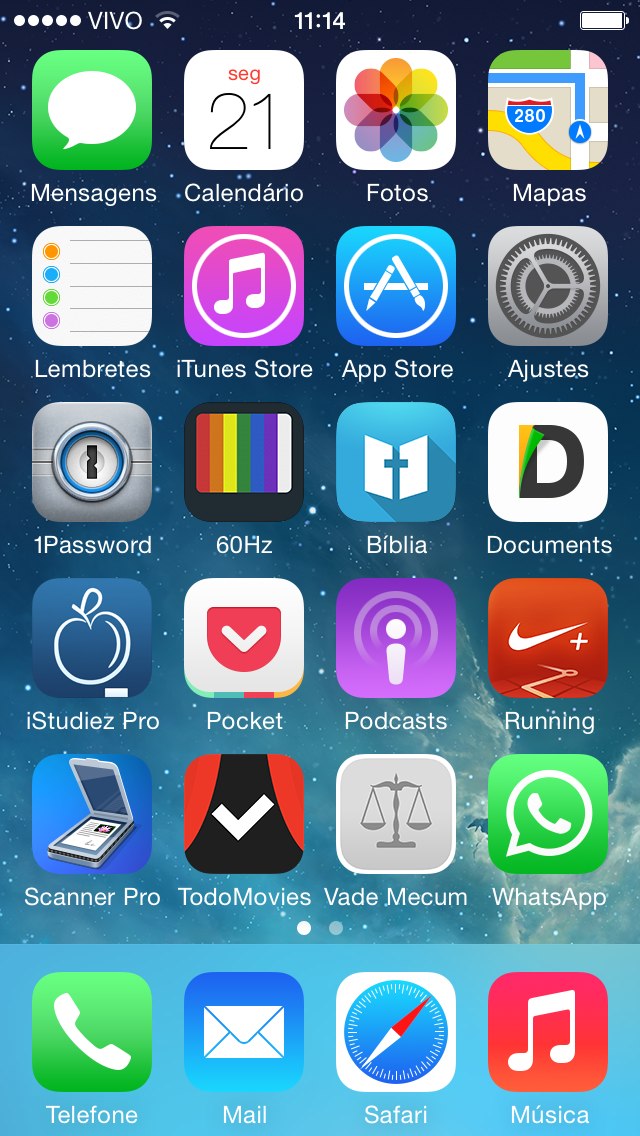
Task: Open the 60Hz app
Action: tap(244, 462)
